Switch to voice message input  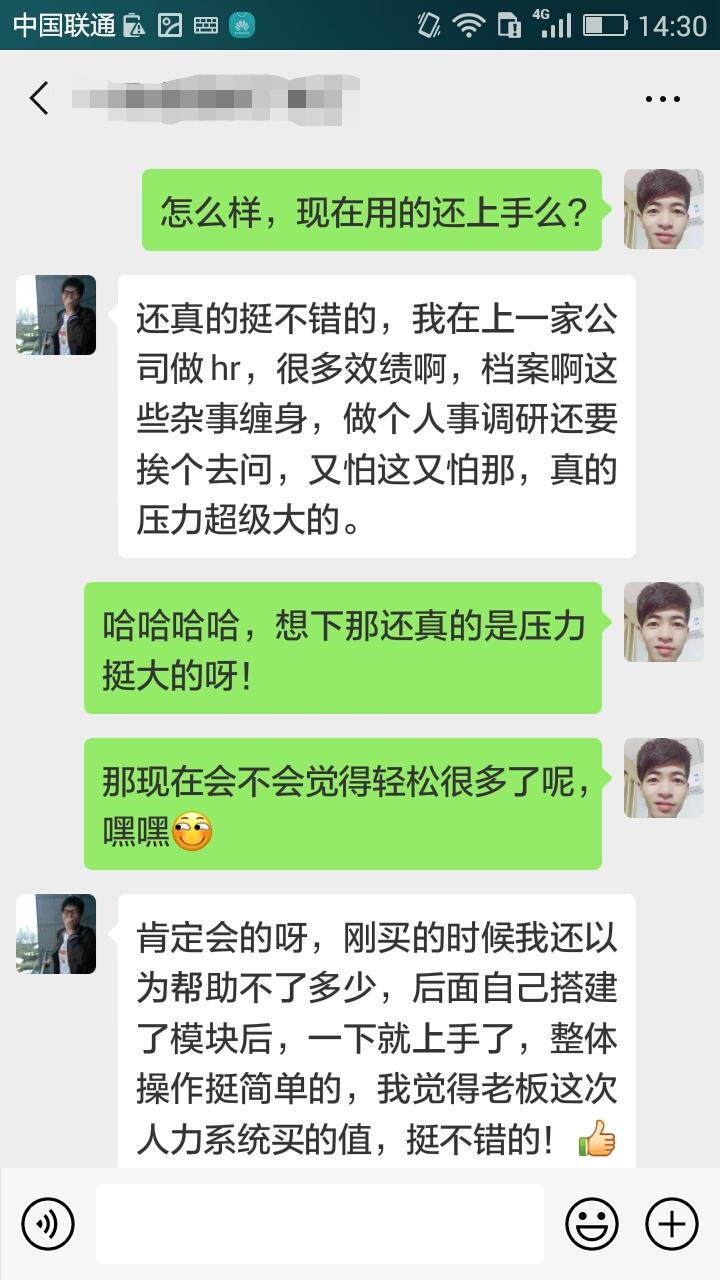pyautogui.click(x=48, y=1224)
